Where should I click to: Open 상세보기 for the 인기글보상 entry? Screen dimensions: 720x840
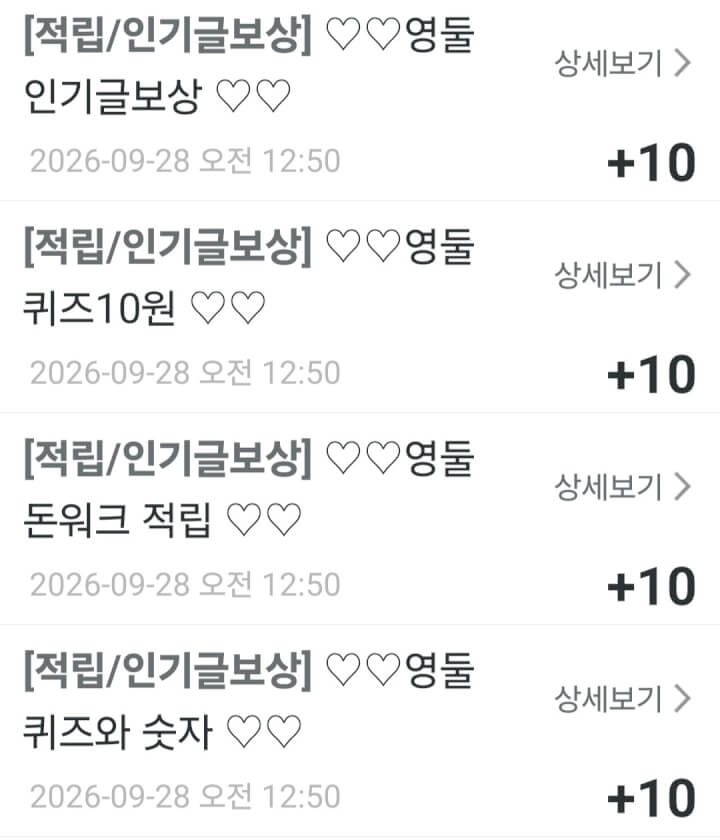point(622,64)
